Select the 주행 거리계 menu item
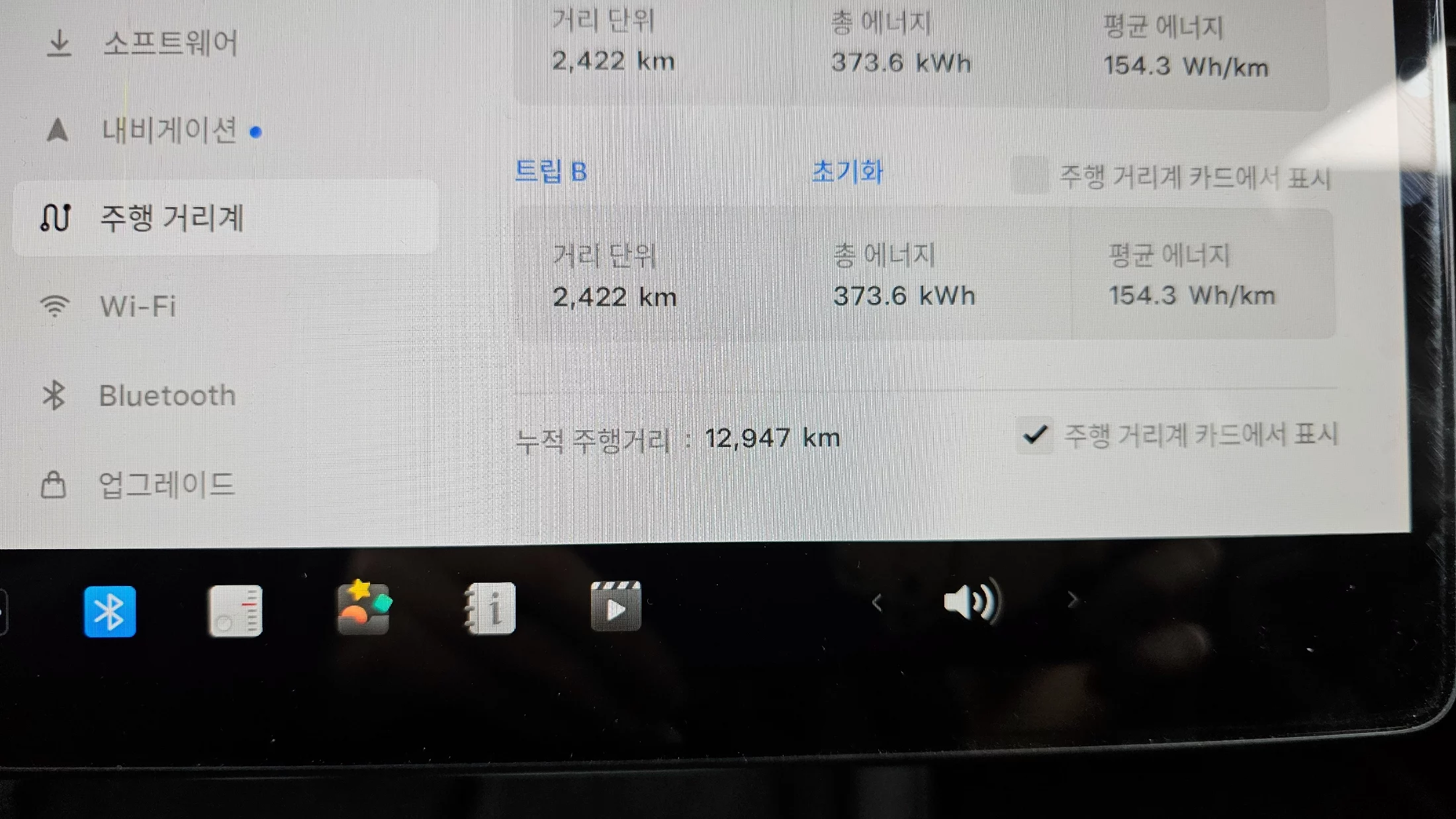This screenshot has height=819, width=1456. tap(172, 218)
